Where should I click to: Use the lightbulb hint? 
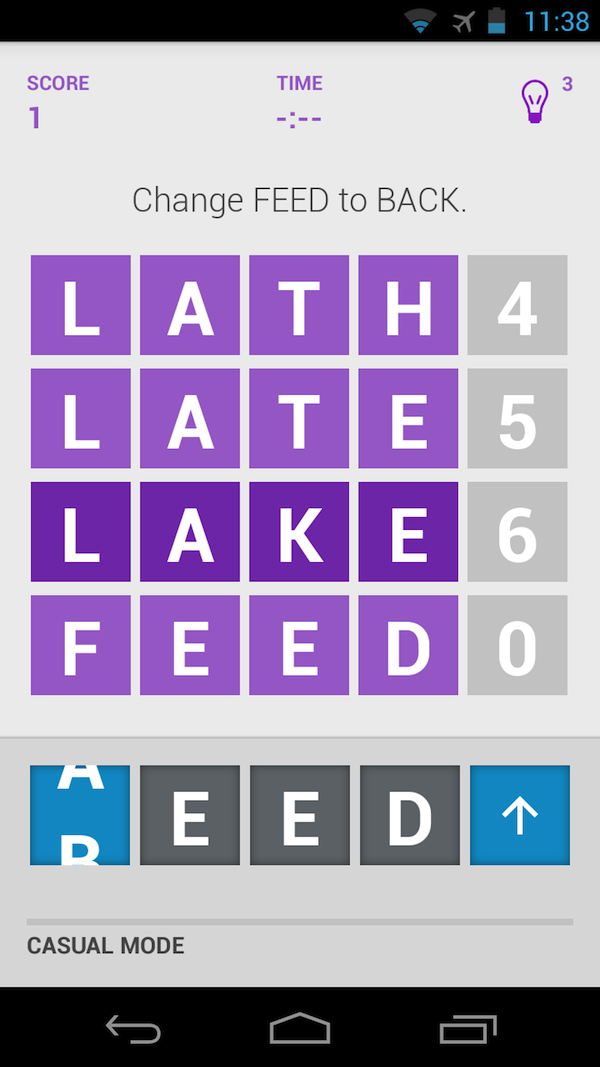535,102
